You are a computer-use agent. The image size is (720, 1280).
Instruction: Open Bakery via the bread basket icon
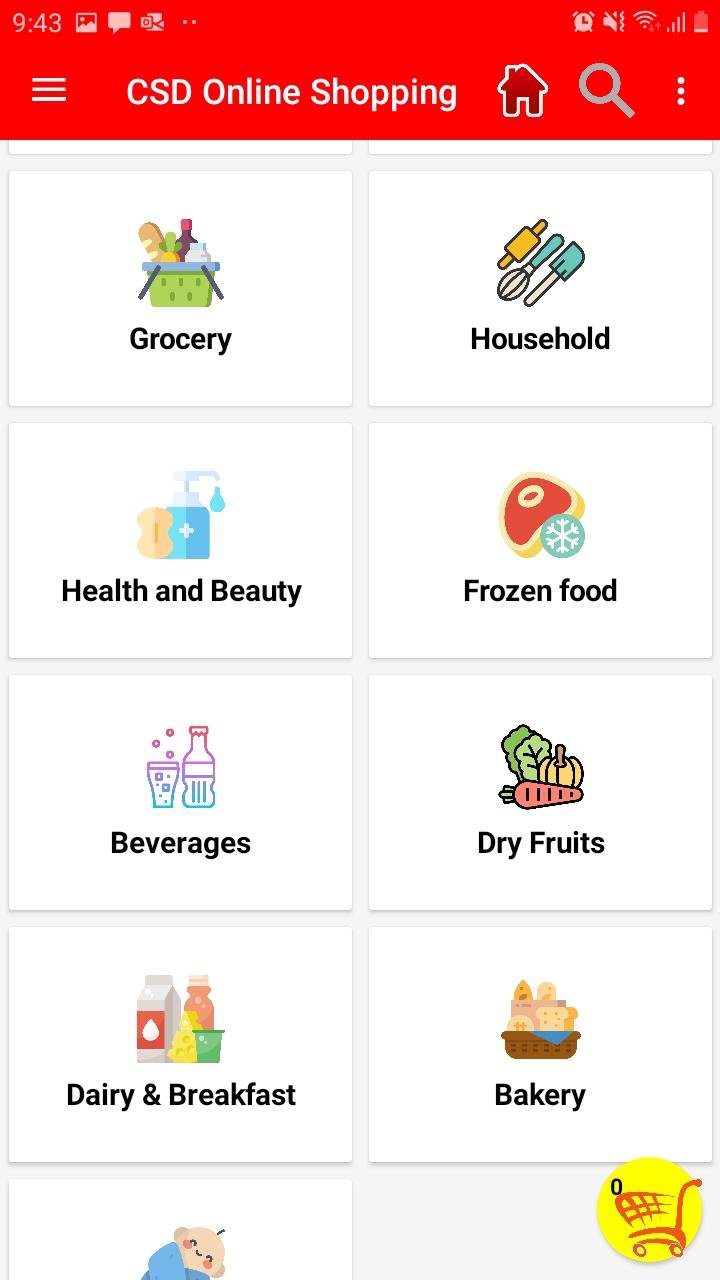[540, 1016]
